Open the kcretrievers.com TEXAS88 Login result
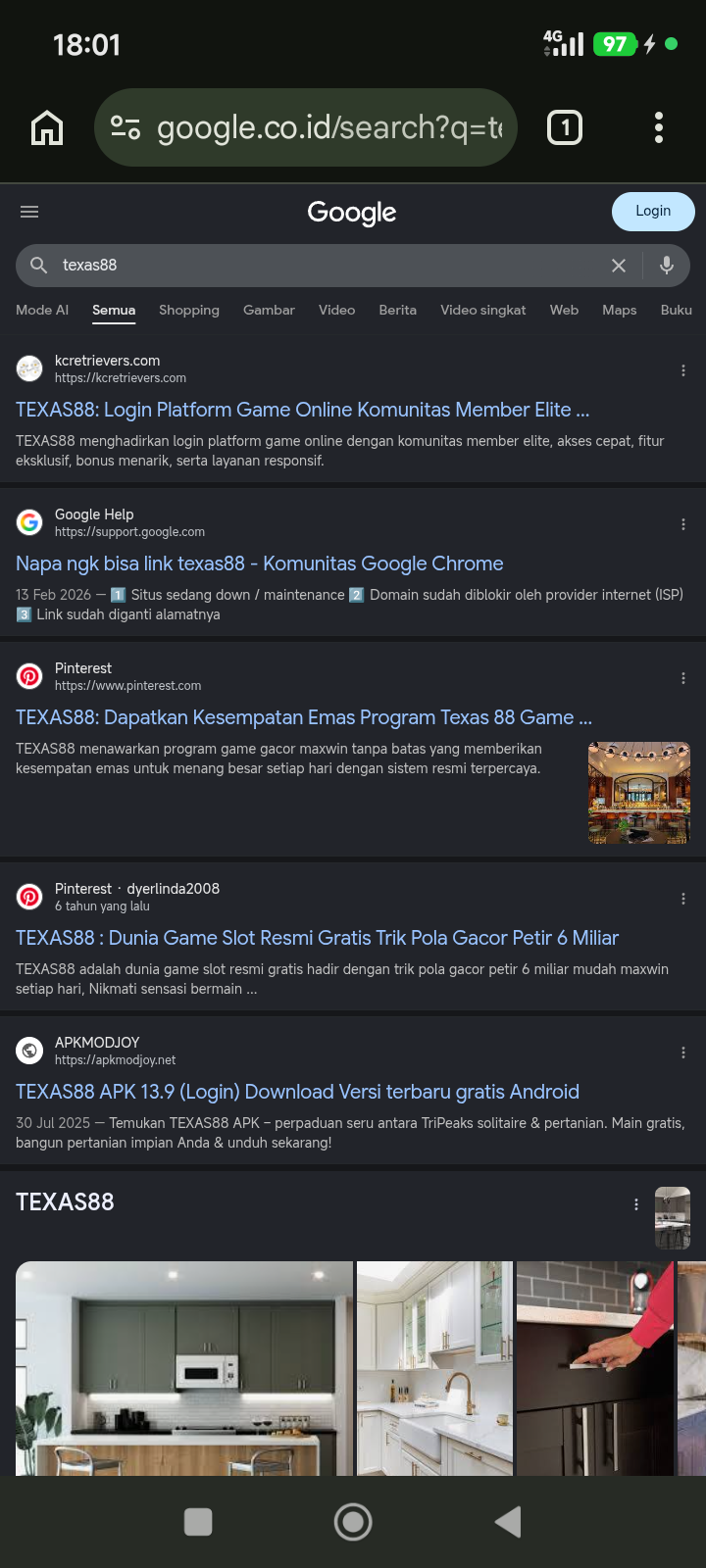 (302, 410)
